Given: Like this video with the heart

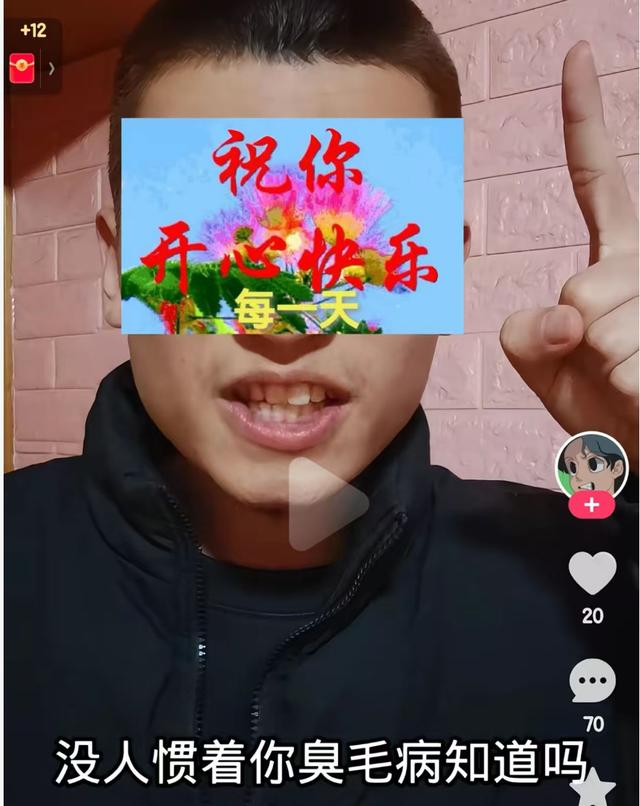Looking at the screenshot, I should click(592, 573).
